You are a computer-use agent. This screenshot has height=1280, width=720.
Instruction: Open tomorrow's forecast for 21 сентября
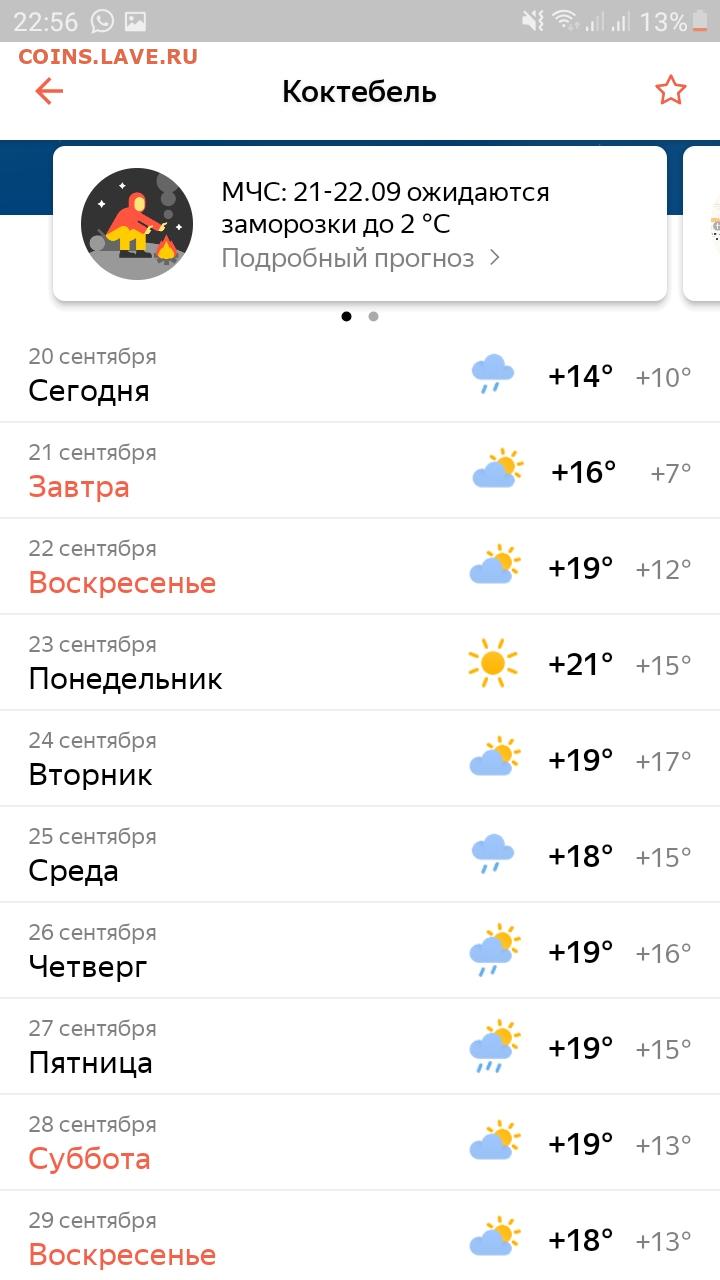[360, 471]
